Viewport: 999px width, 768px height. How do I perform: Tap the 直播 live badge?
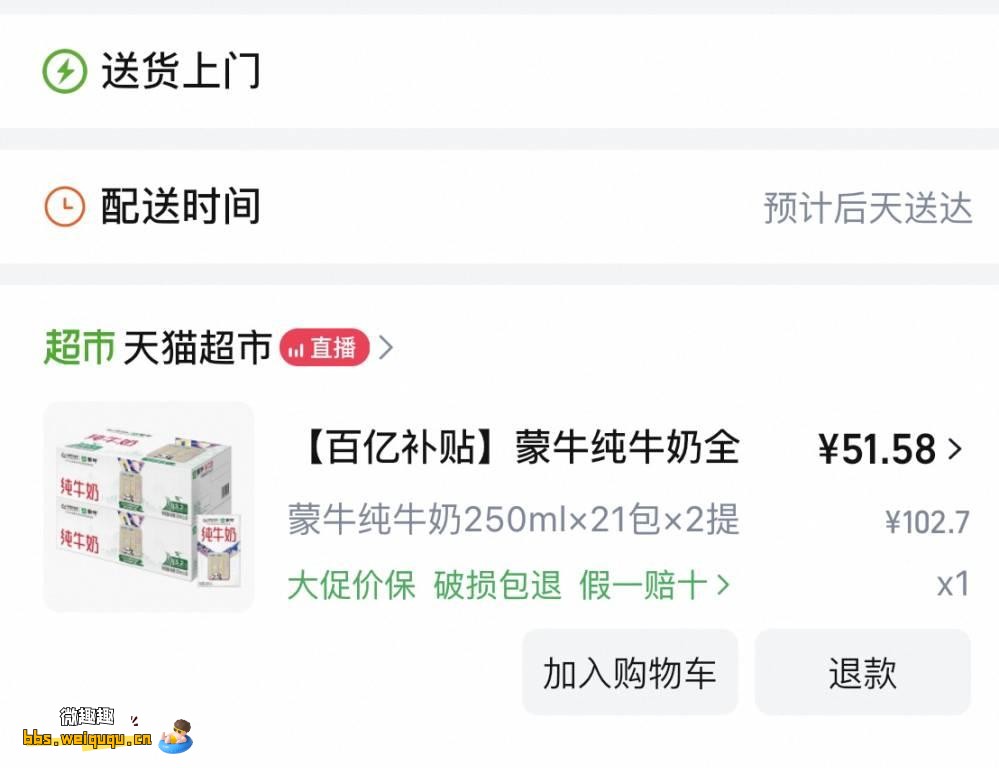pos(324,348)
